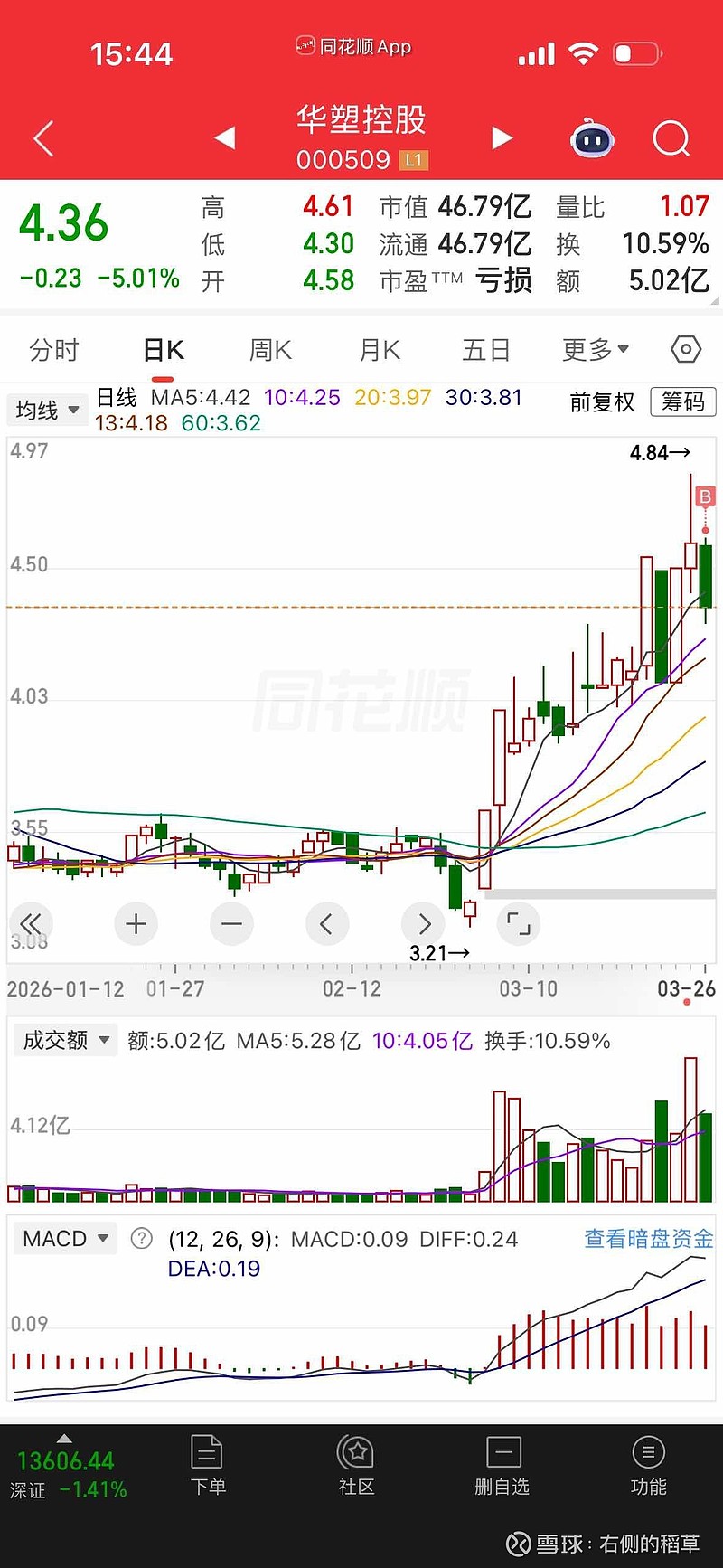Viewport: 723px width, 1568px height.
Task: Switch to the 五日 tab
Action: click(486, 350)
